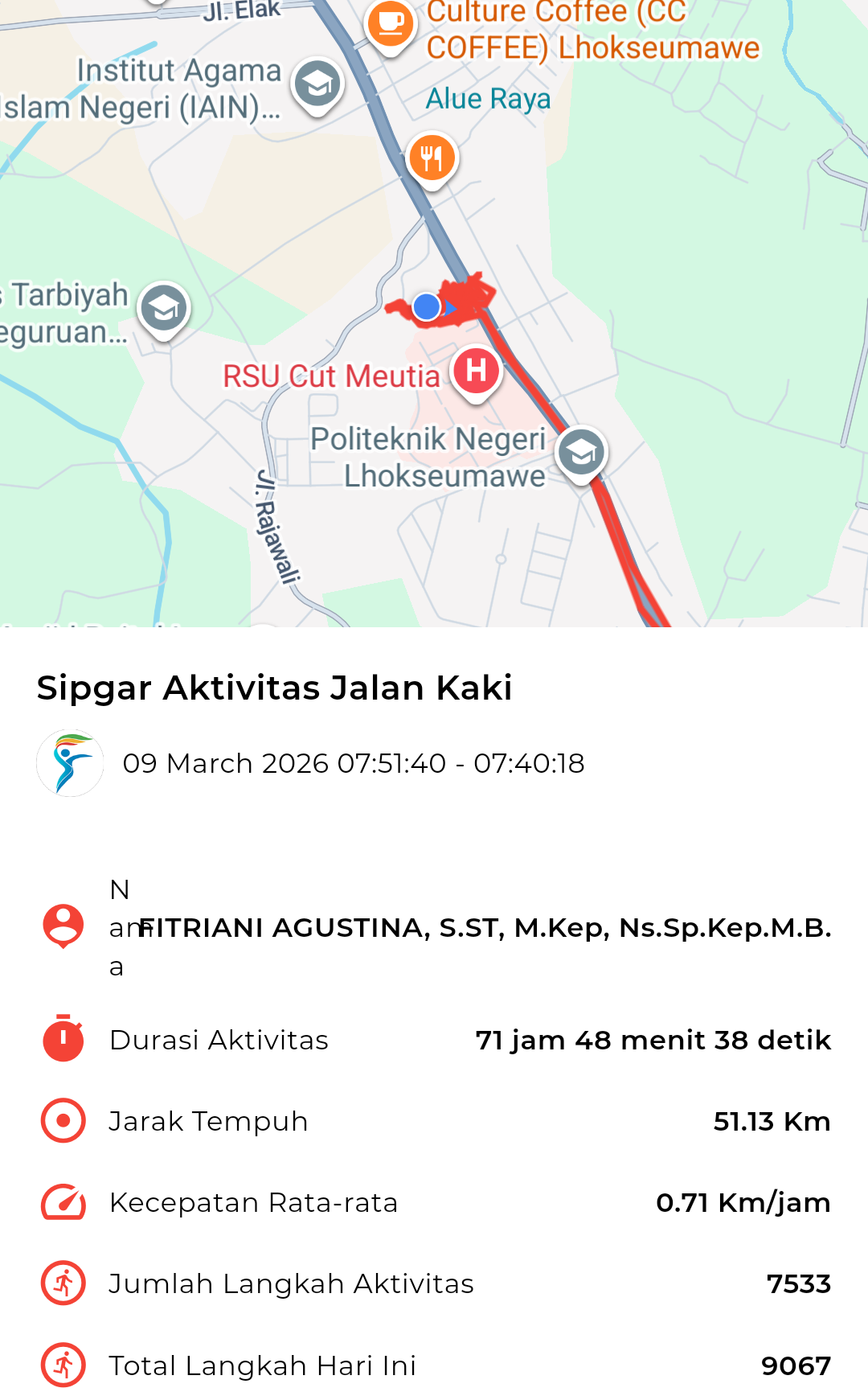This screenshot has height=1392, width=868.
Task: Select the Politeknik Negeri Lhokseumawe map marker
Action: (581, 454)
